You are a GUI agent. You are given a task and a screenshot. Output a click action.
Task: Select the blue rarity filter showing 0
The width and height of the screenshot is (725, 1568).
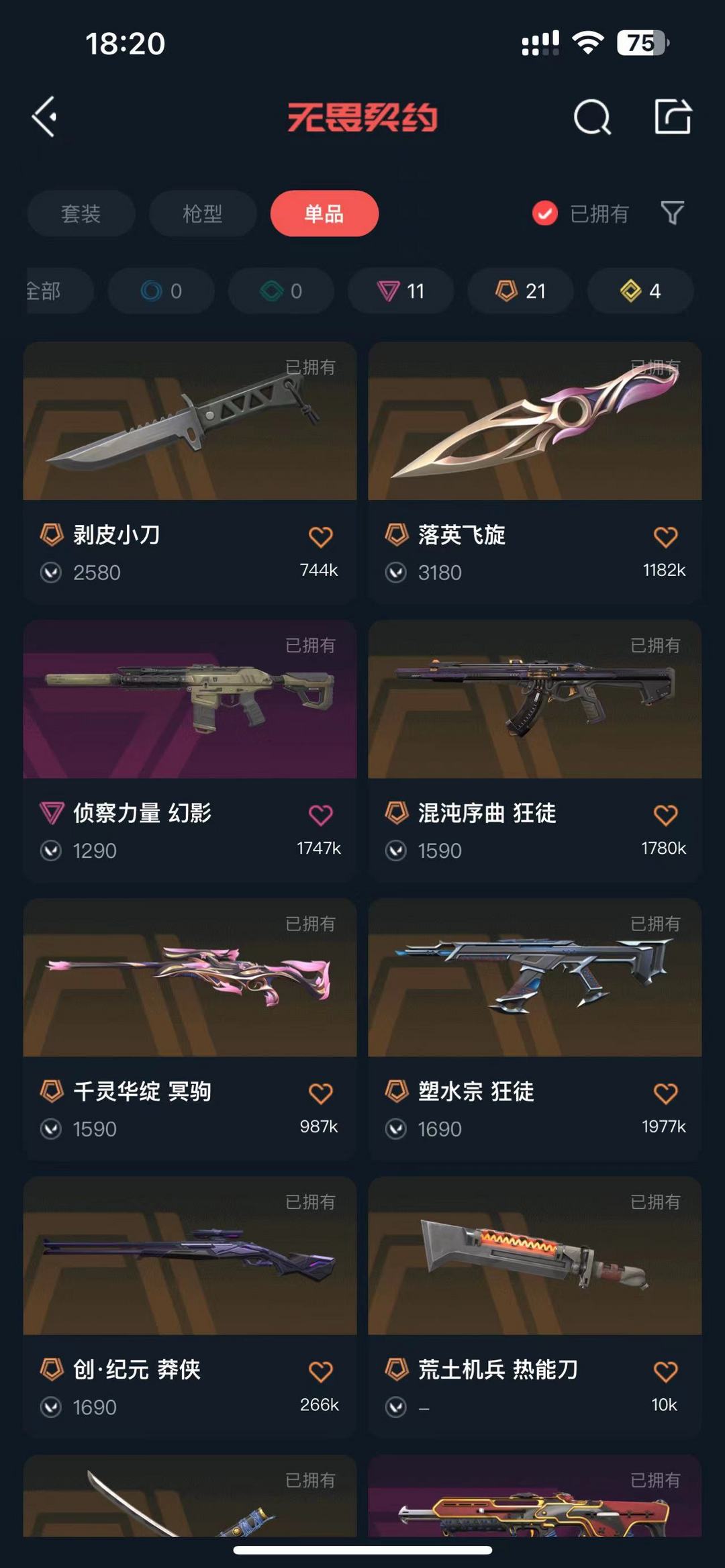[160, 290]
